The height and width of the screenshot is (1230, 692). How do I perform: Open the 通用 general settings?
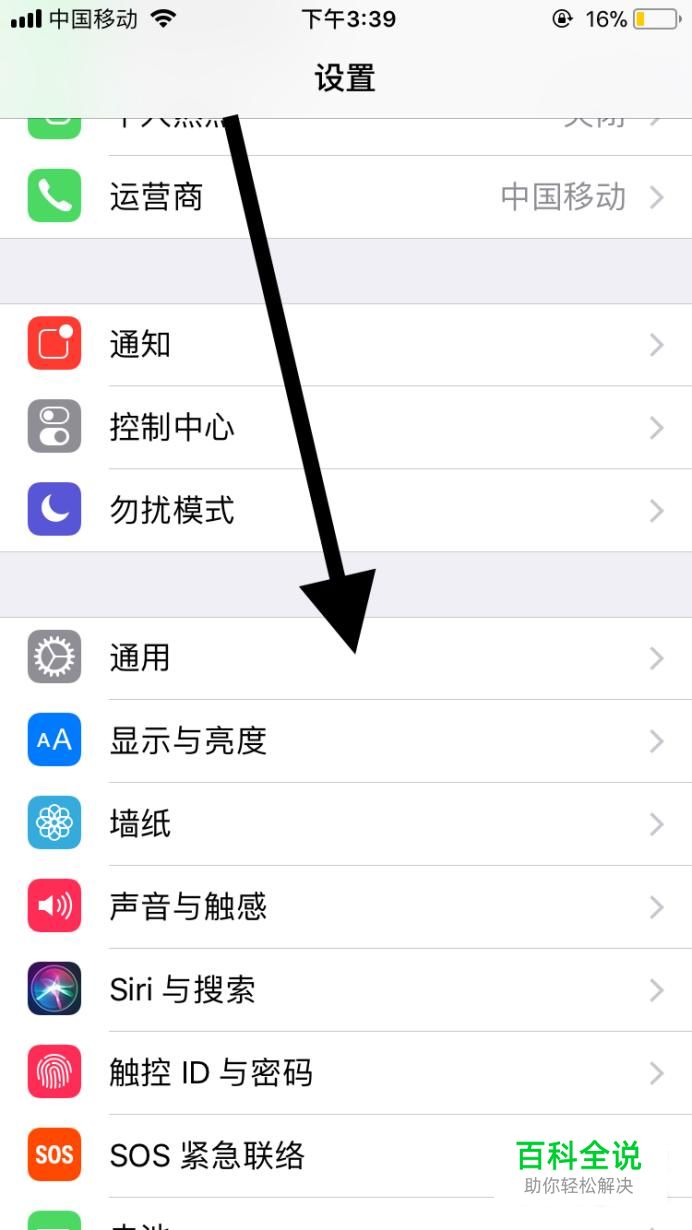(346, 658)
